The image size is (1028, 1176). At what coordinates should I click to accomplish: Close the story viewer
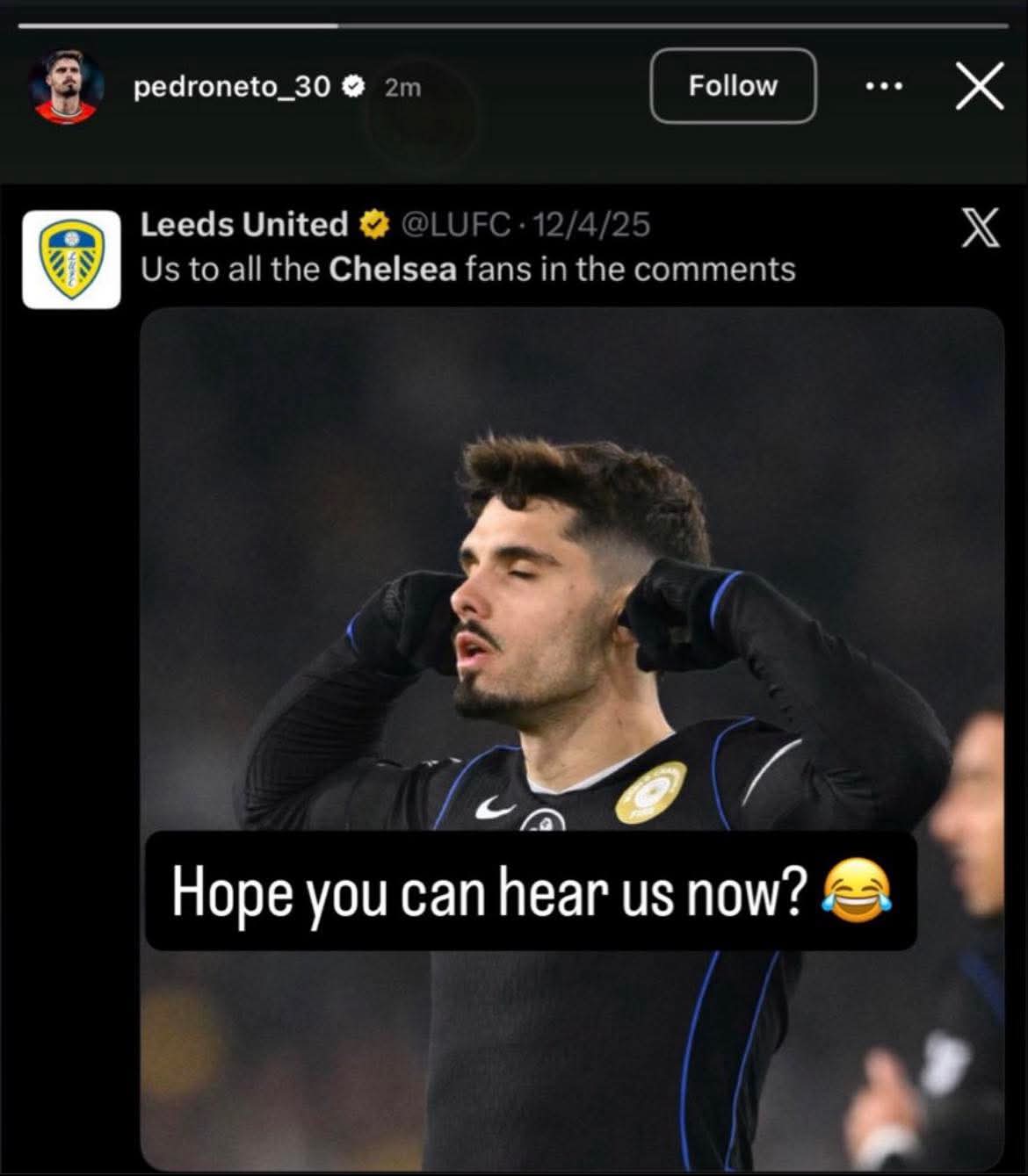(979, 86)
